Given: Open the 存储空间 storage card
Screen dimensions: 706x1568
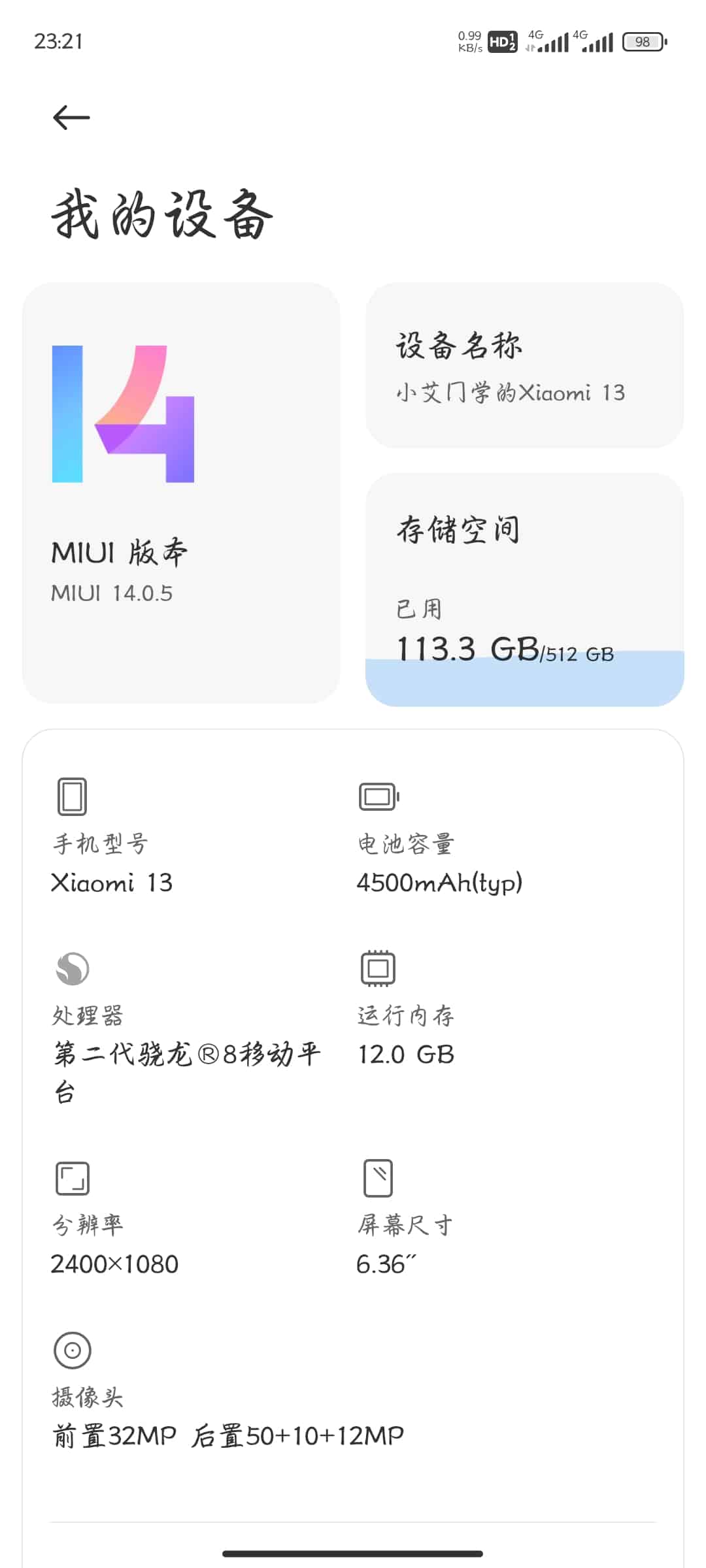Looking at the screenshot, I should (524, 589).
